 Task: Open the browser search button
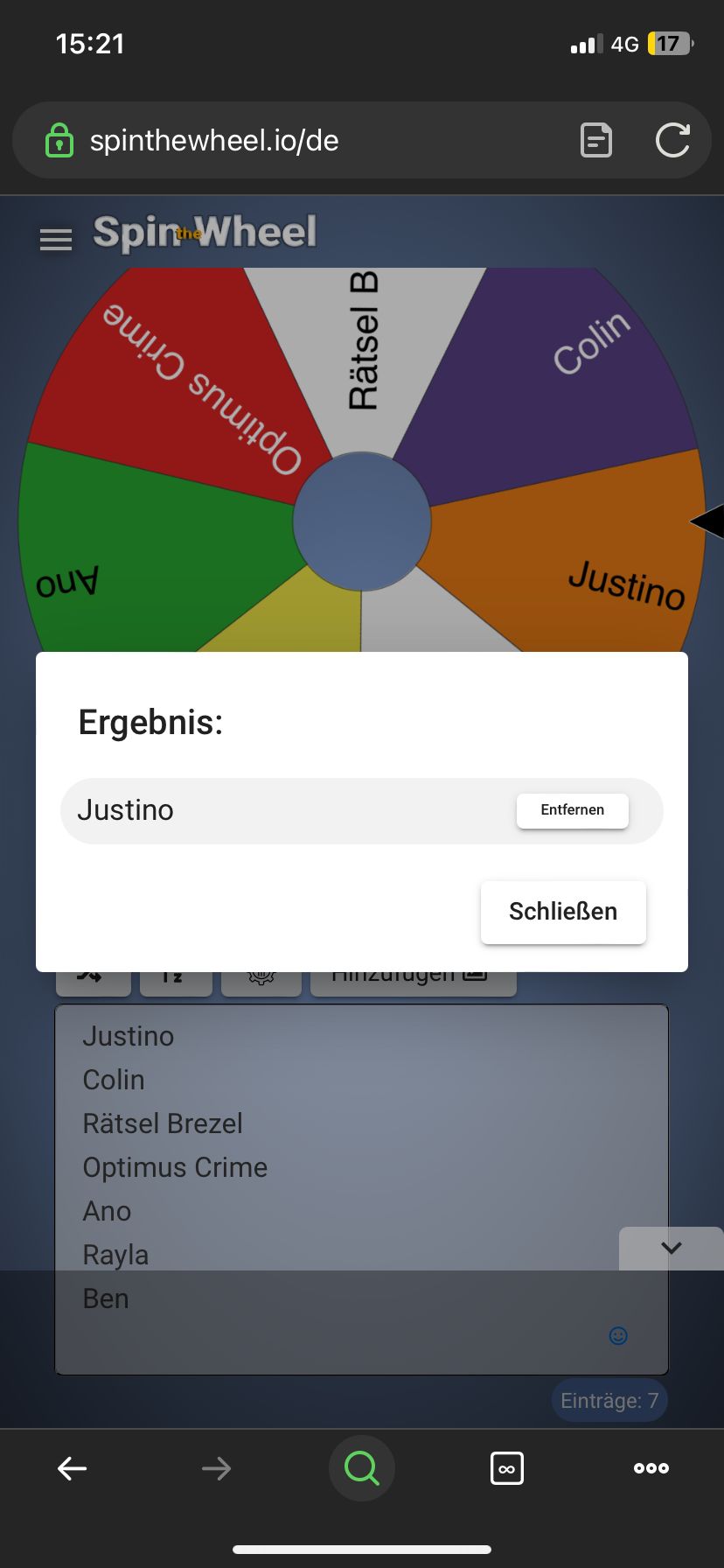pyautogui.click(x=362, y=1468)
